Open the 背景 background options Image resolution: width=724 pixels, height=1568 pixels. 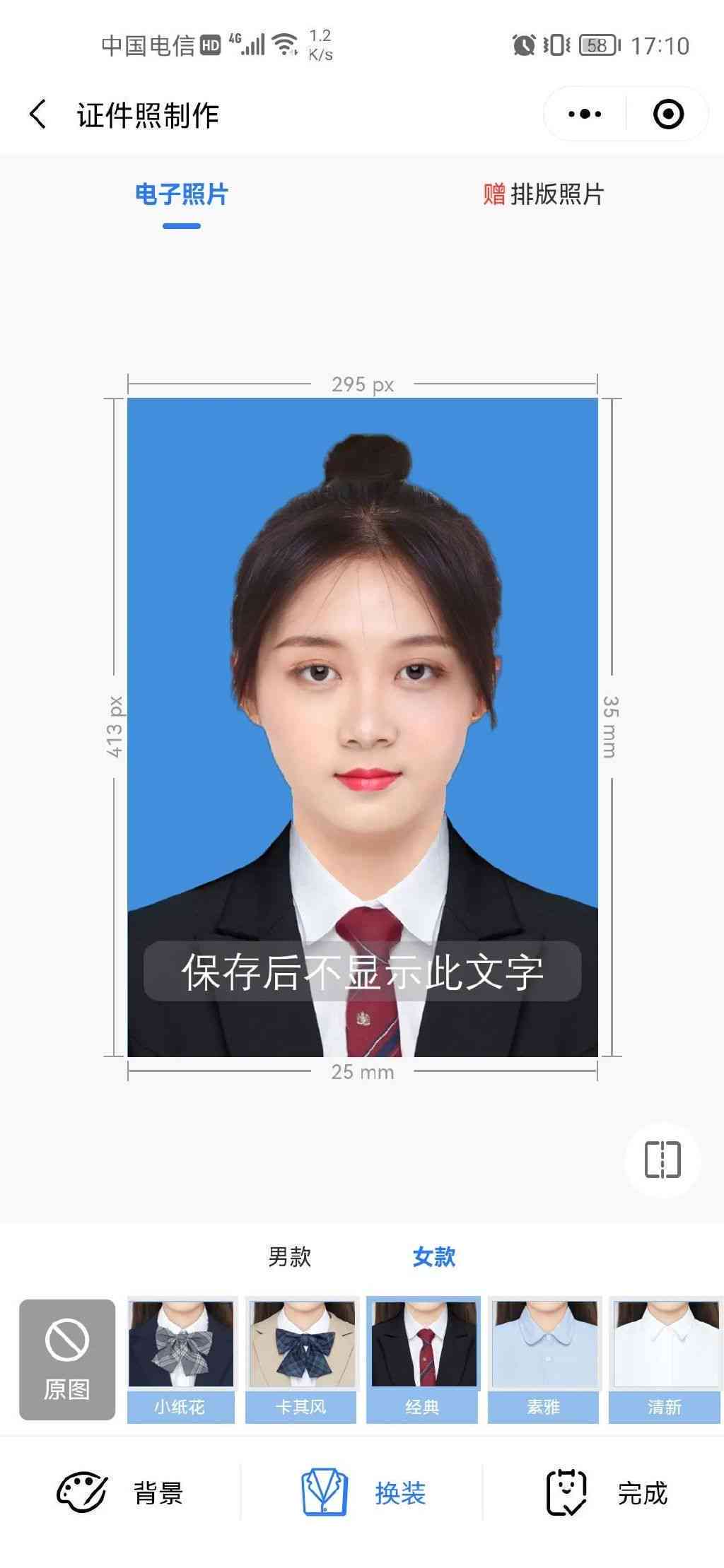[x=120, y=1493]
